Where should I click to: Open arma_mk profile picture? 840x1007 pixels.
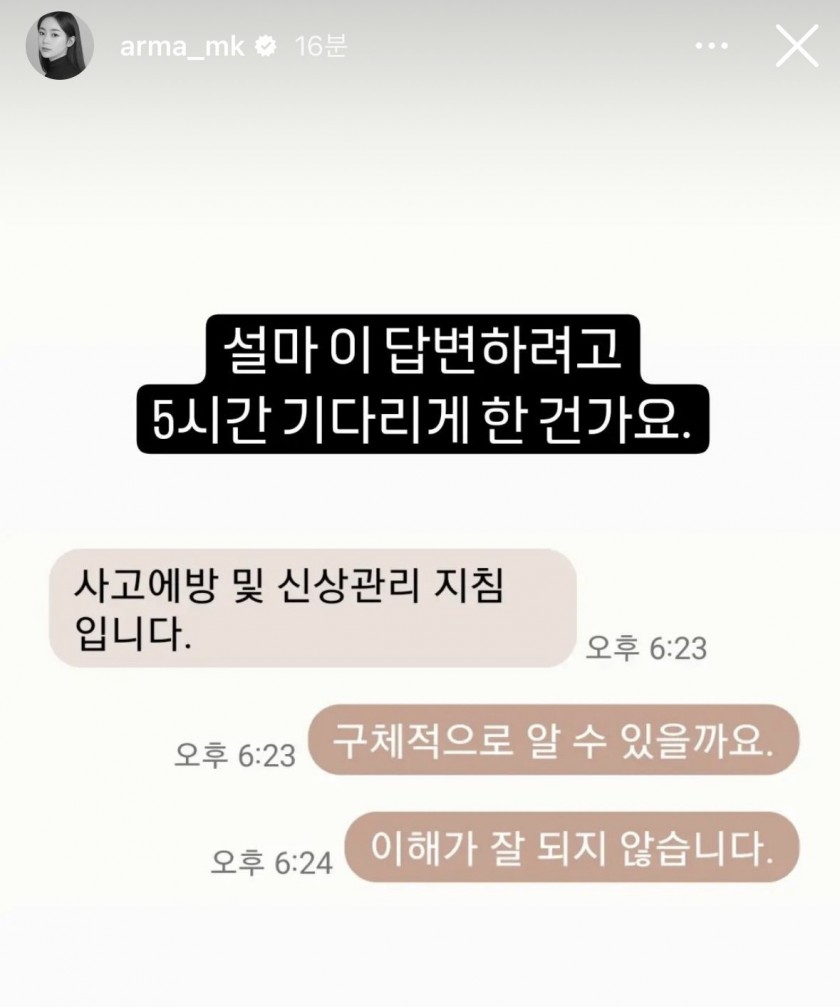(60, 46)
